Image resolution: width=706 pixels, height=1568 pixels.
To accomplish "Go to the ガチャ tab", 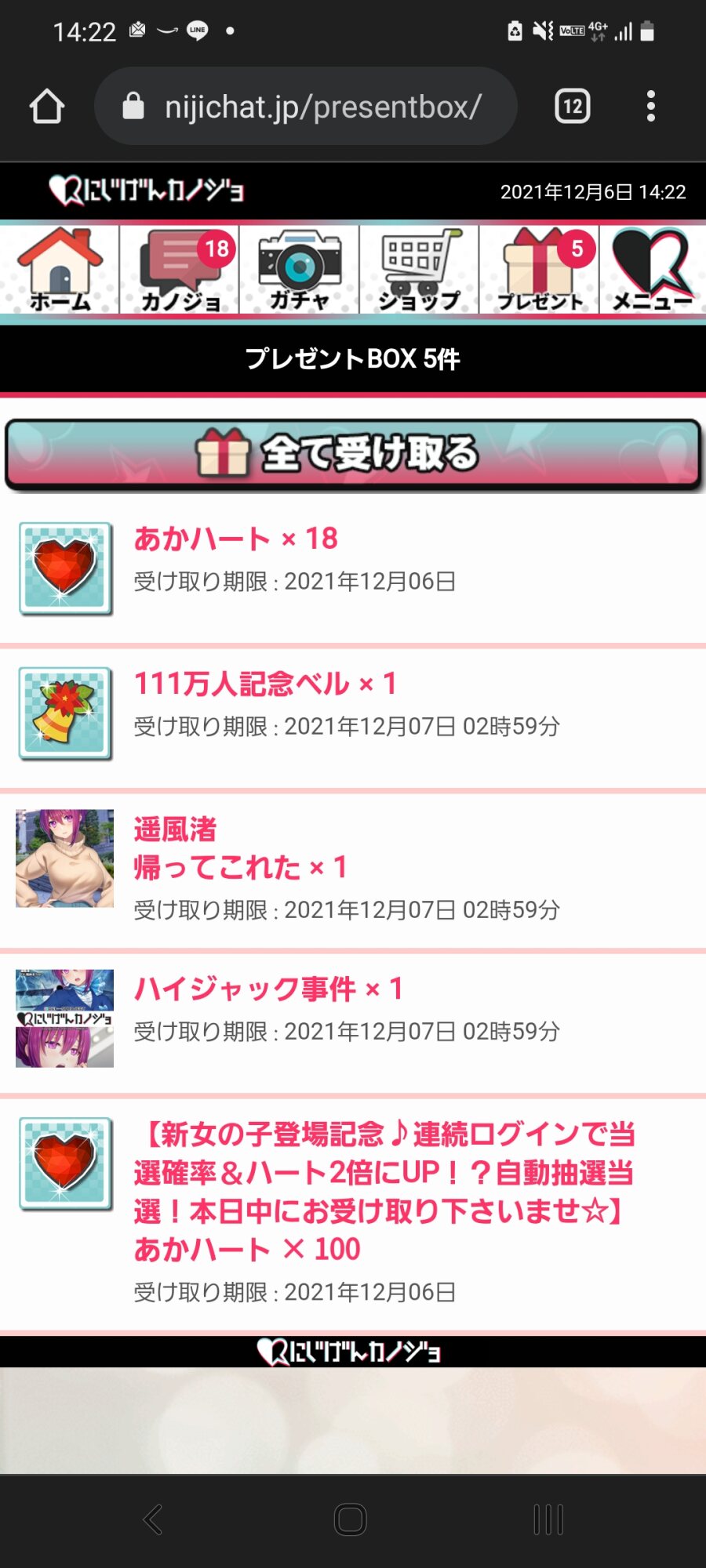I will (x=300, y=270).
